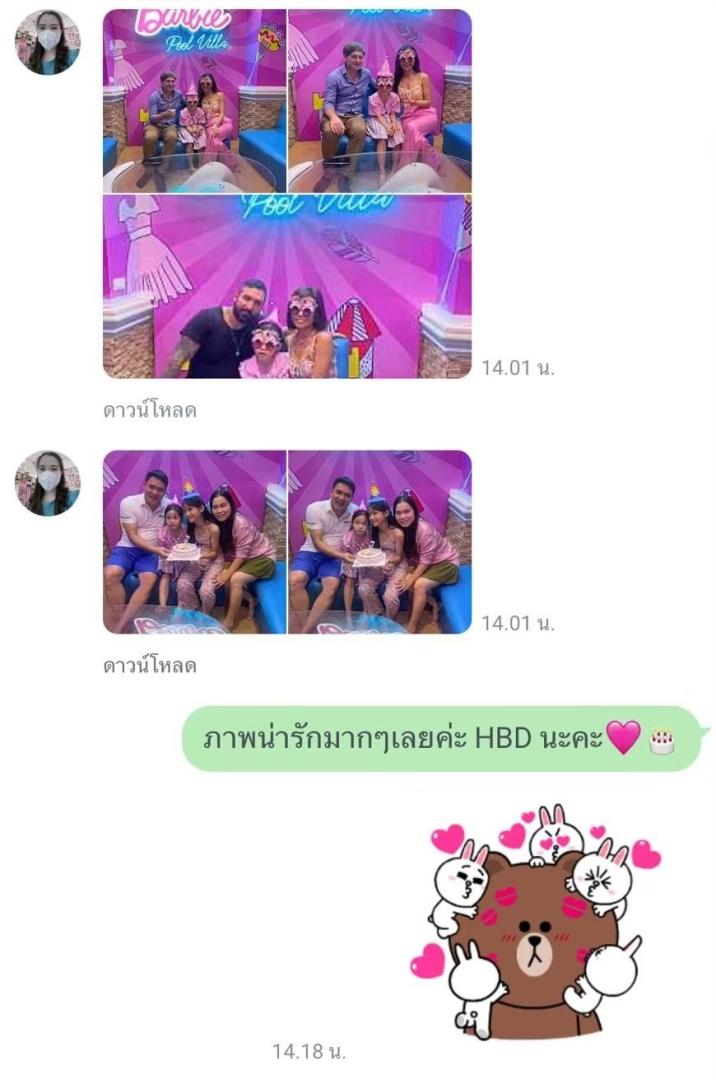The width and height of the screenshot is (716, 1080).
Task: Tap ดาวน์โหลด under the three-photo message
Action: [149, 411]
